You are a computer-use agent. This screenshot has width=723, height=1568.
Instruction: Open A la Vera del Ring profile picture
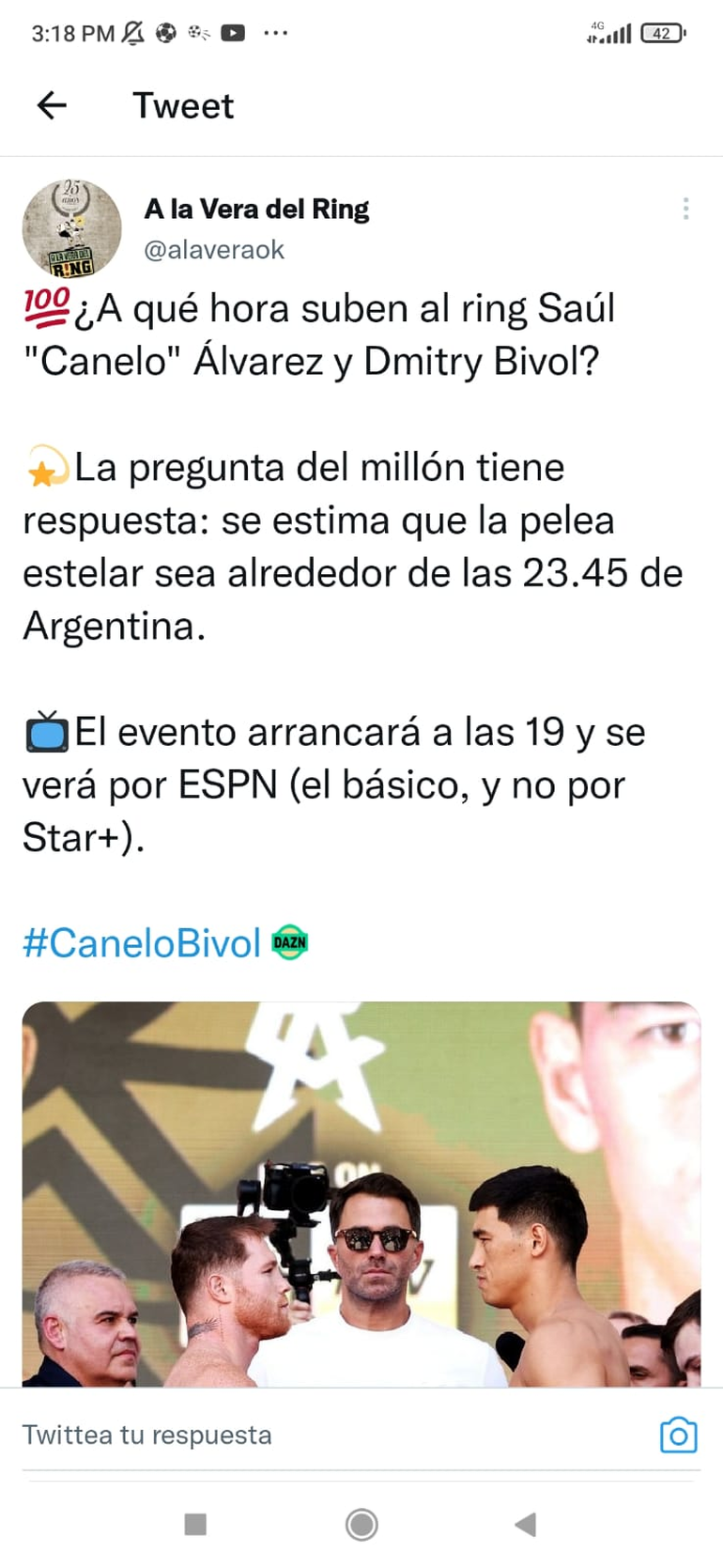[x=72, y=228]
